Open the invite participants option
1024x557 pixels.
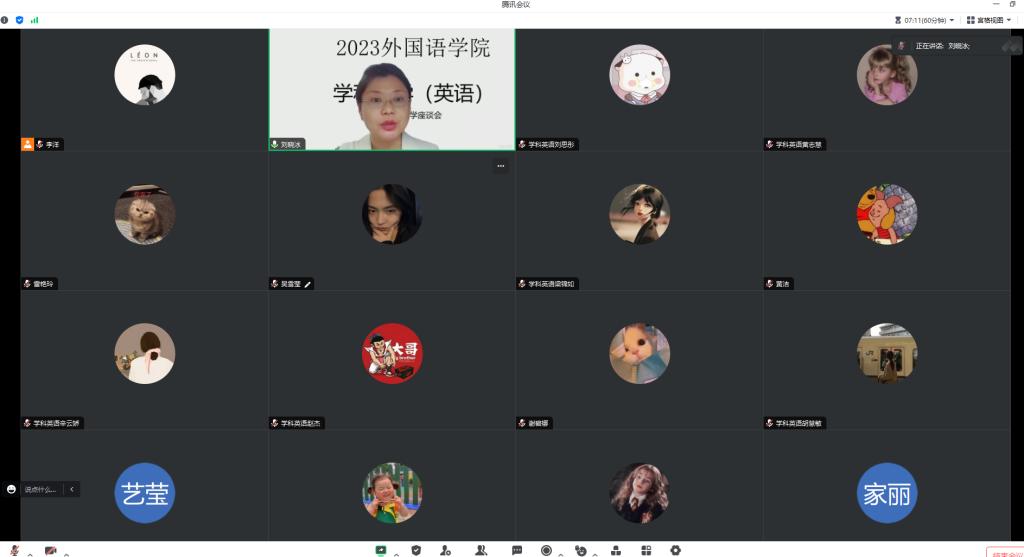tap(446, 550)
